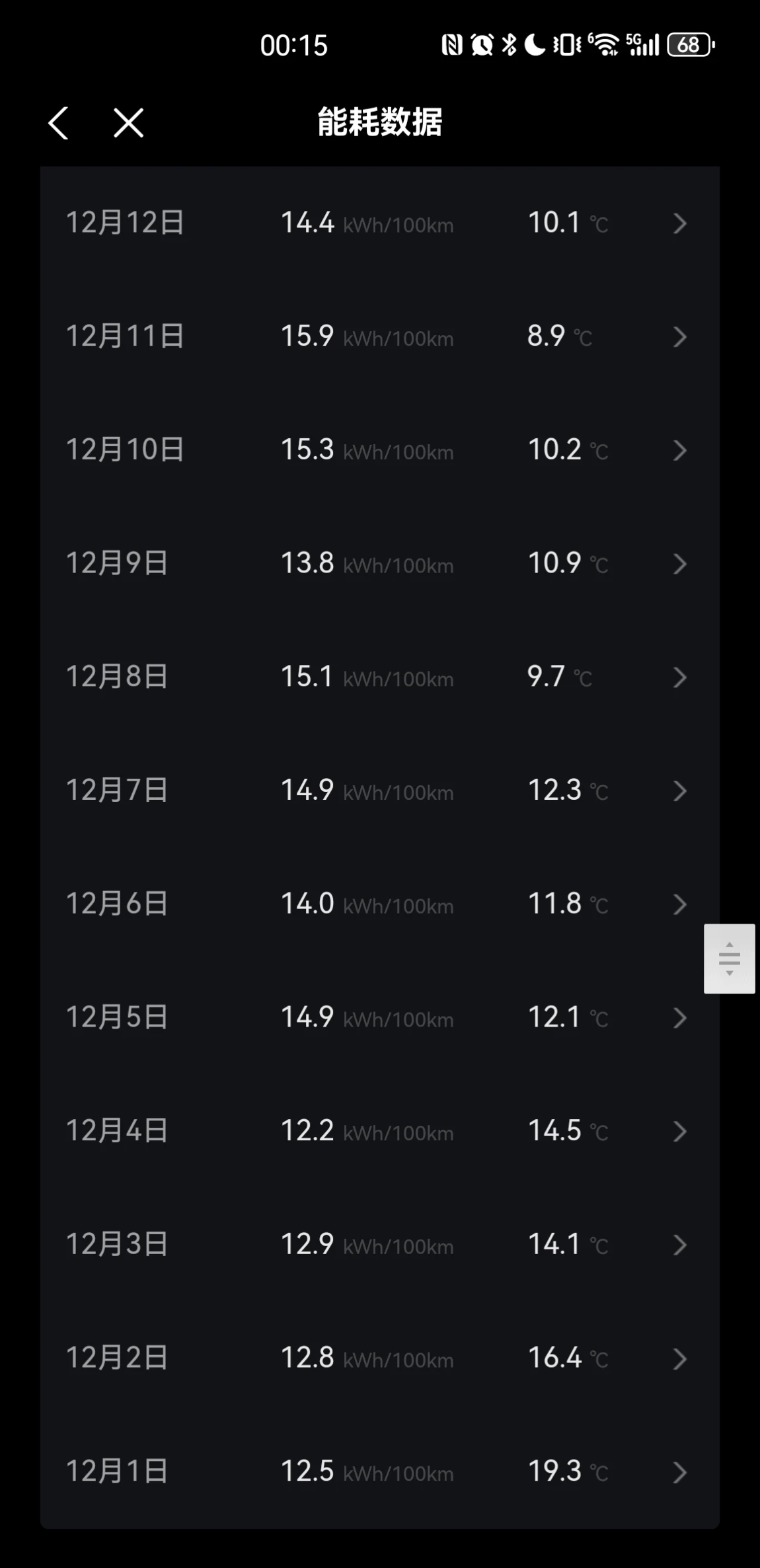
Task: Open the 12月11日 energy record
Action: point(380,336)
